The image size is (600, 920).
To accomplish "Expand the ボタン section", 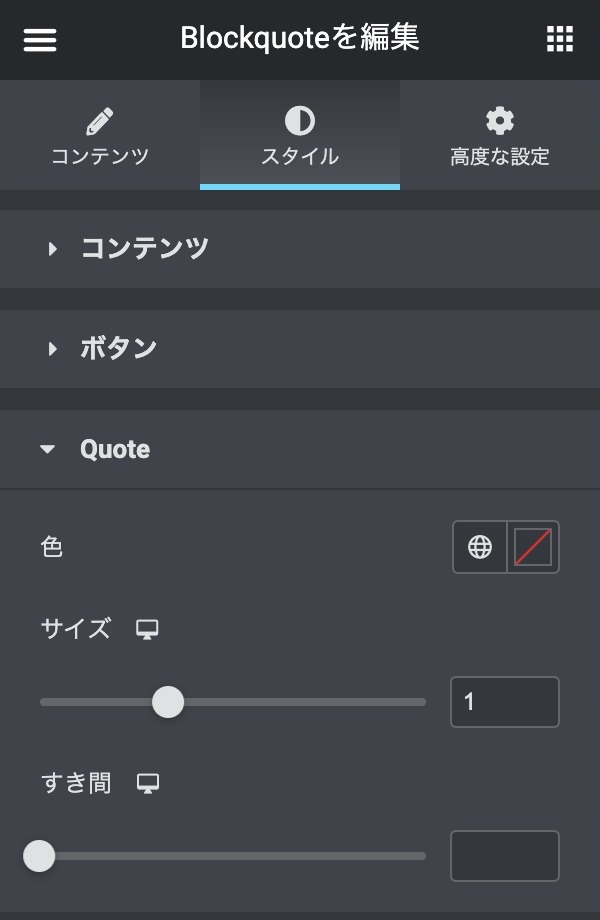I will click(118, 349).
